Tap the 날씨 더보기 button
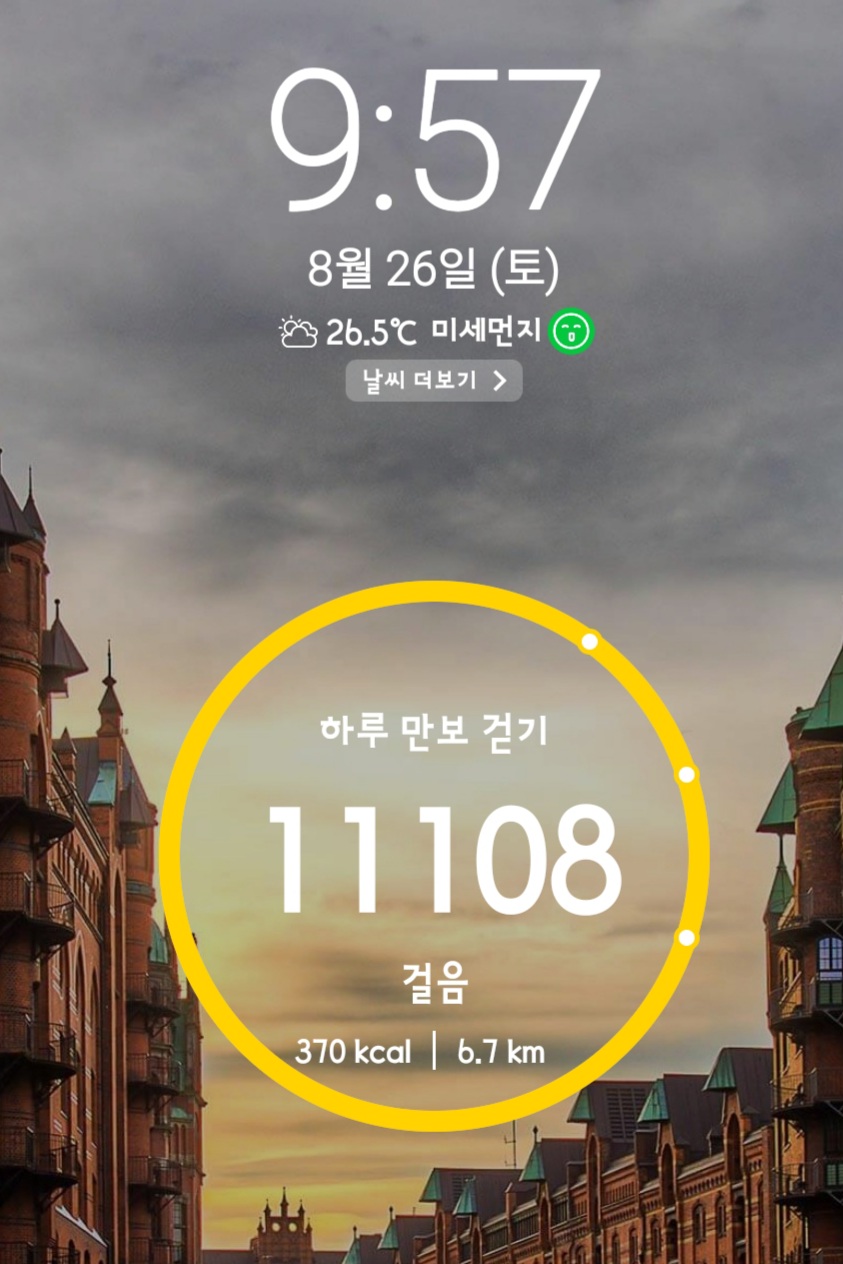The width and height of the screenshot is (843, 1264). coord(434,381)
